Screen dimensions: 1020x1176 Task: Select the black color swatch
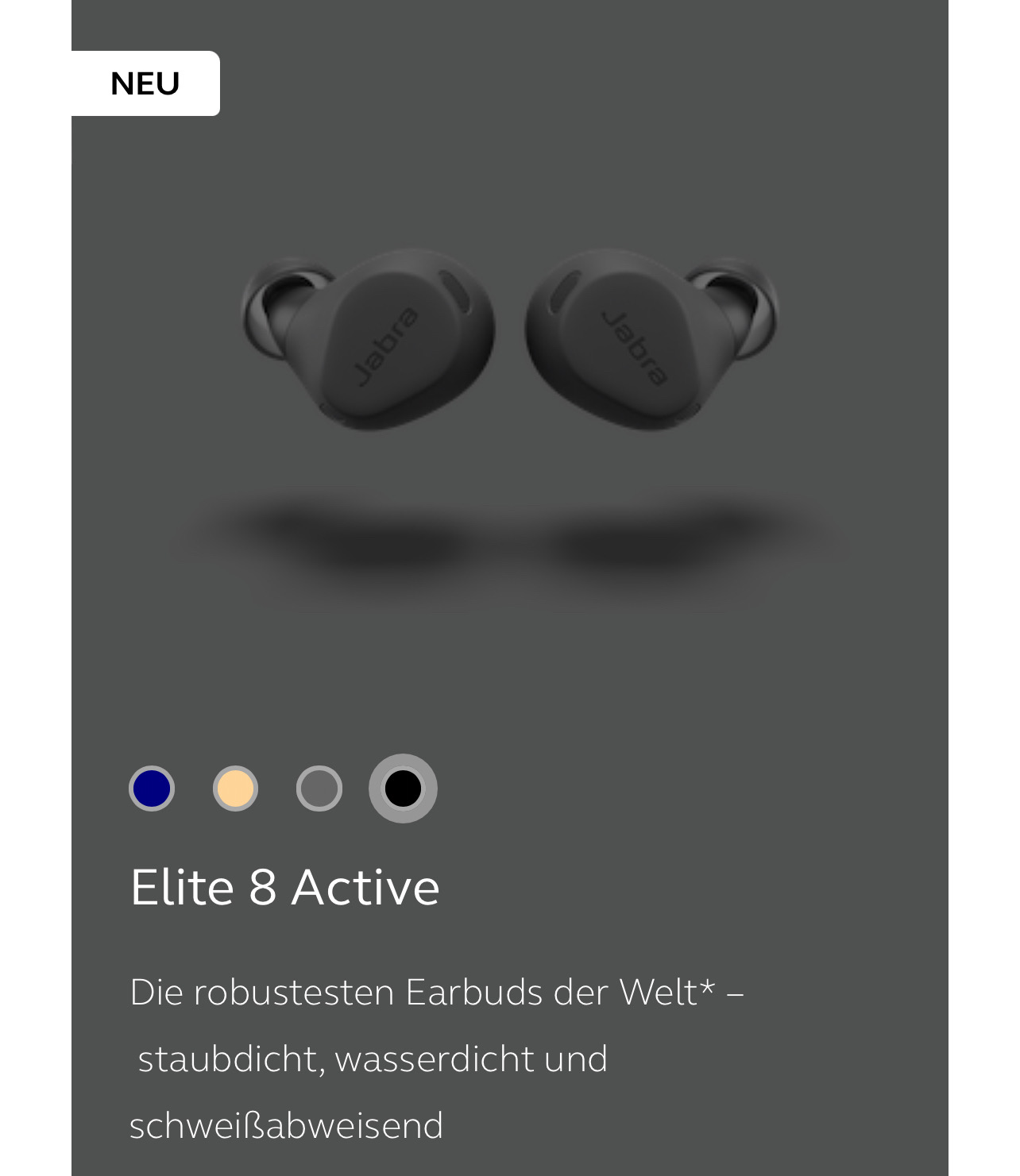[x=403, y=788]
